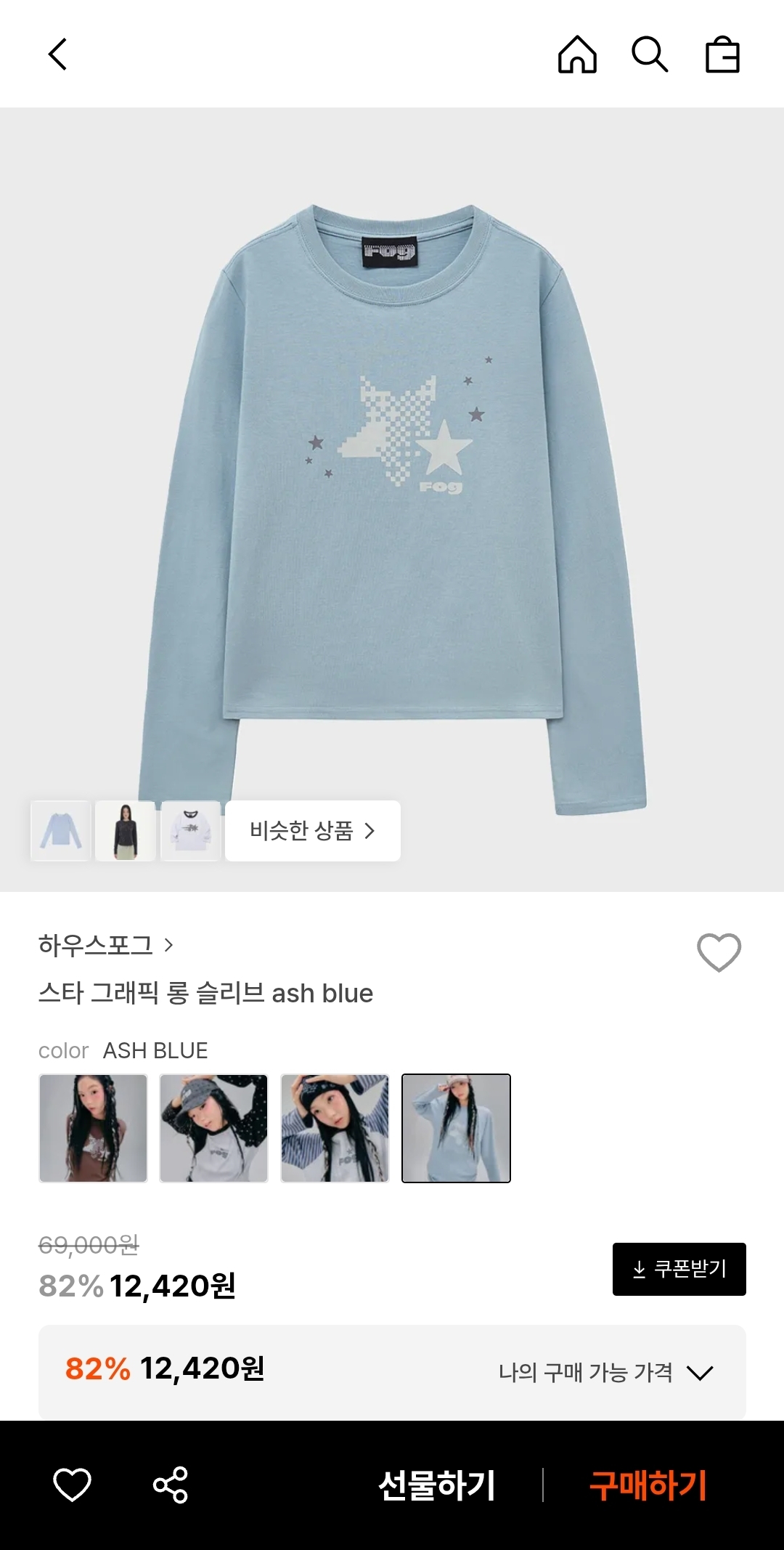Tap 선물하기 to send as gift
This screenshot has width=784, height=1550.
tap(437, 1485)
